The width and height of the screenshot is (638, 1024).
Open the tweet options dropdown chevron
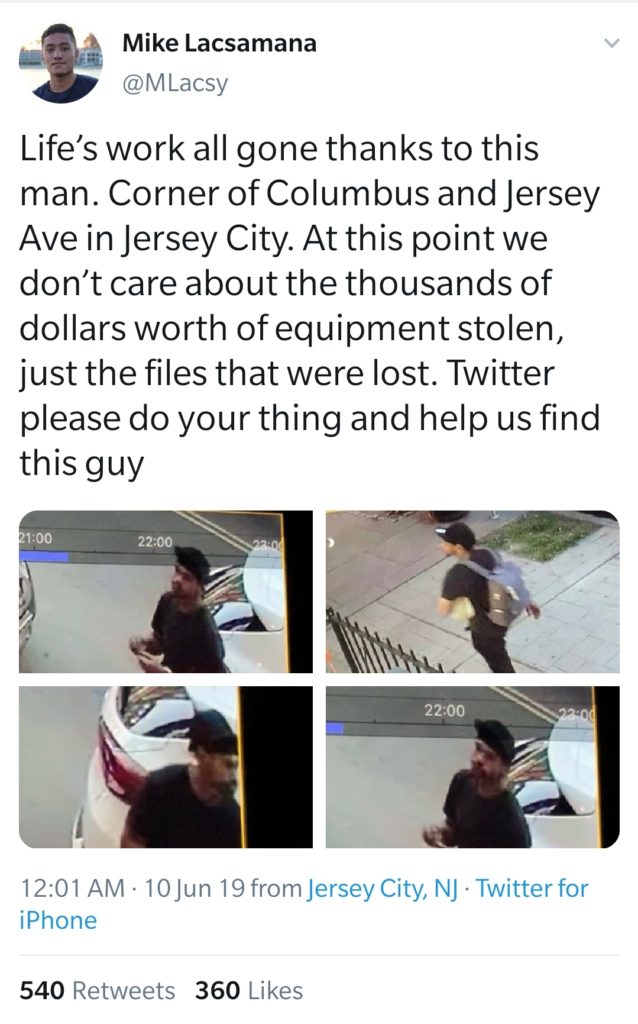click(609, 43)
